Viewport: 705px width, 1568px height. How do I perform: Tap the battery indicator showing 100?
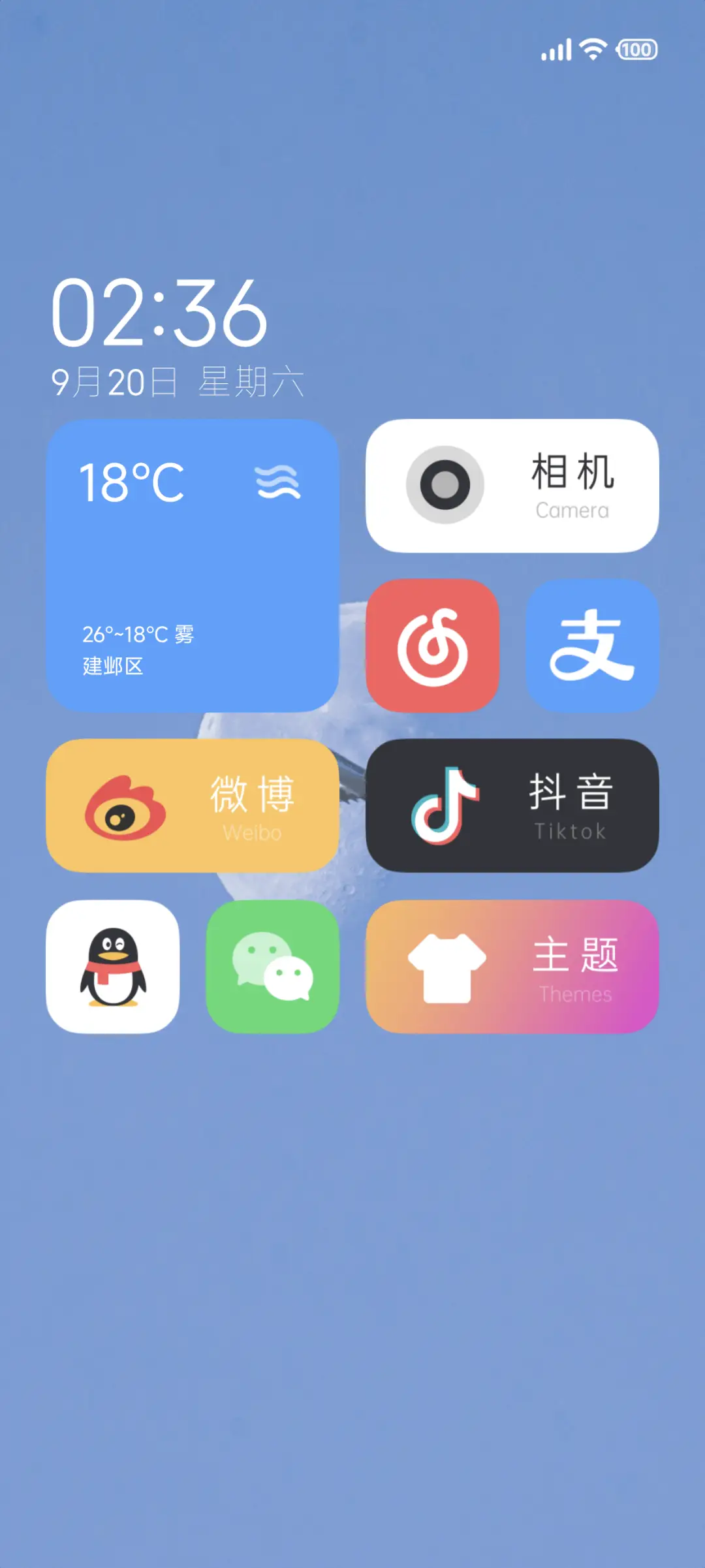coord(637,50)
